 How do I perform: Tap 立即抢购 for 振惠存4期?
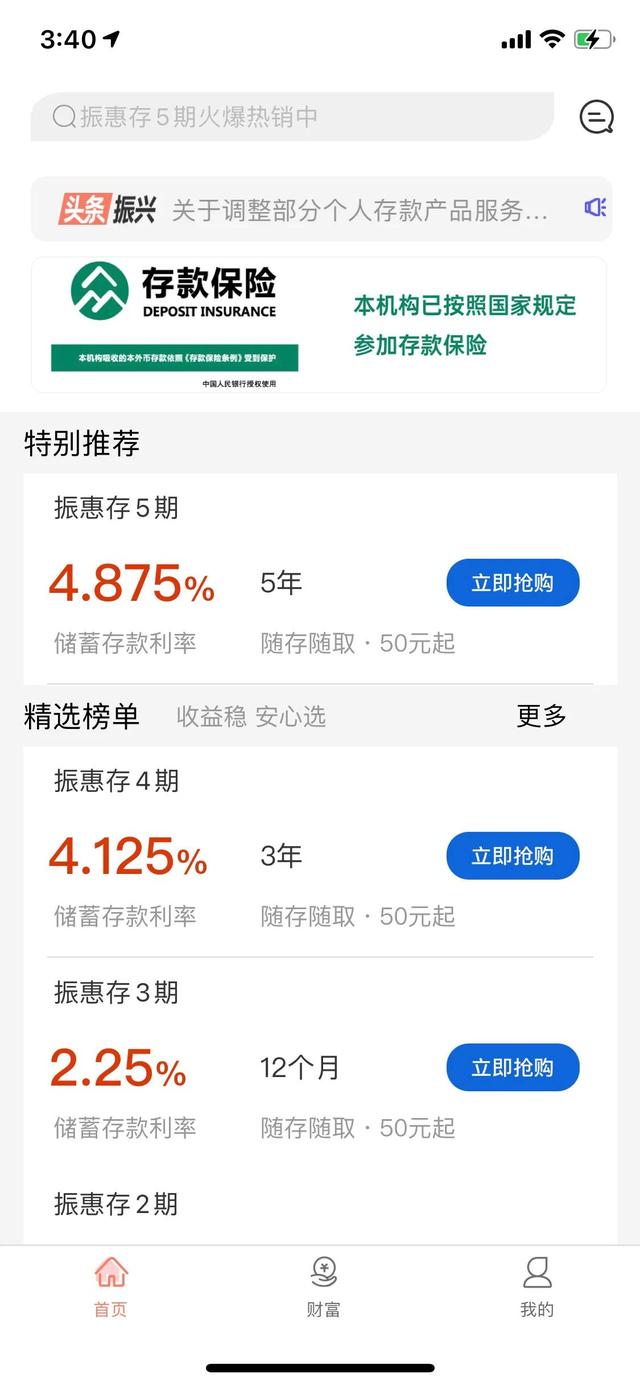click(512, 856)
